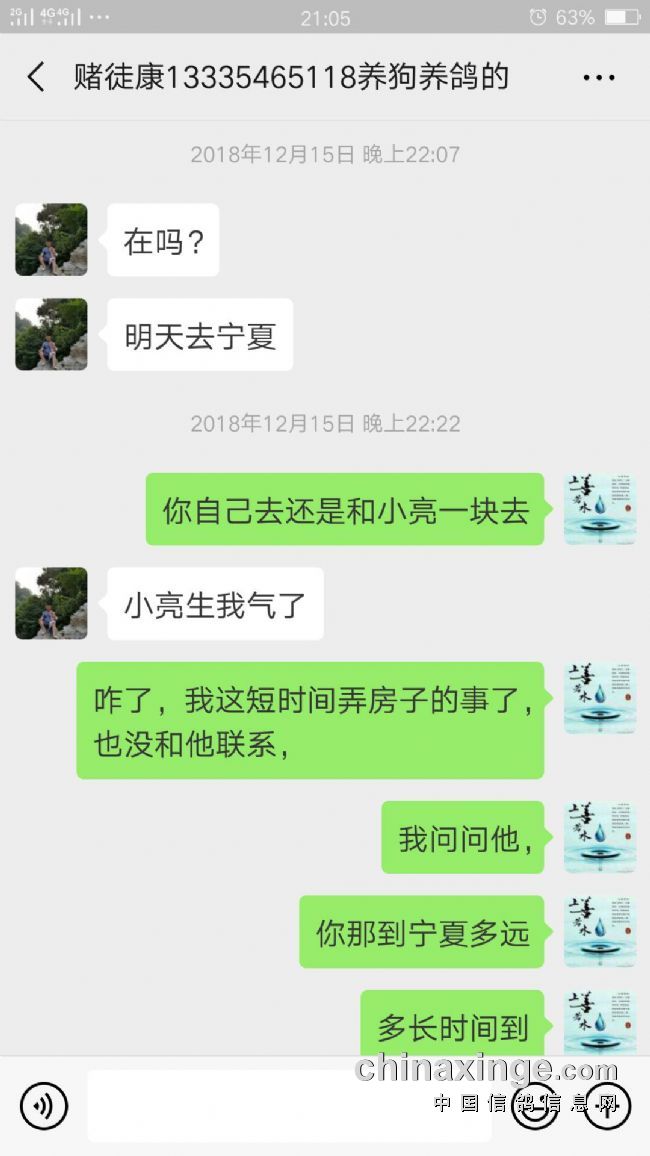The image size is (650, 1156).
Task: Open the chat info overflow menu
Action: pos(598,77)
